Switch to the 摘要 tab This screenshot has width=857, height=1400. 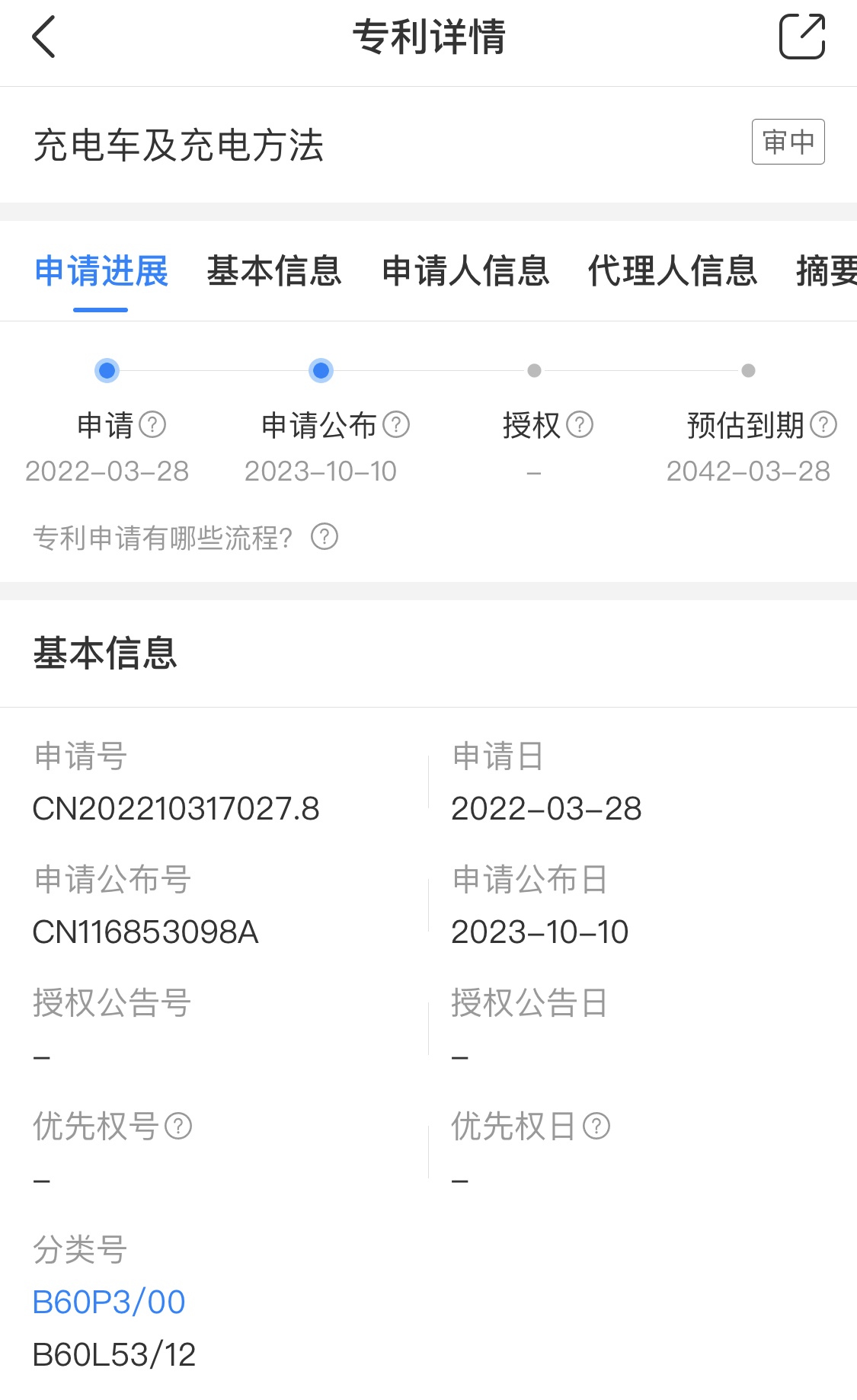click(x=827, y=271)
